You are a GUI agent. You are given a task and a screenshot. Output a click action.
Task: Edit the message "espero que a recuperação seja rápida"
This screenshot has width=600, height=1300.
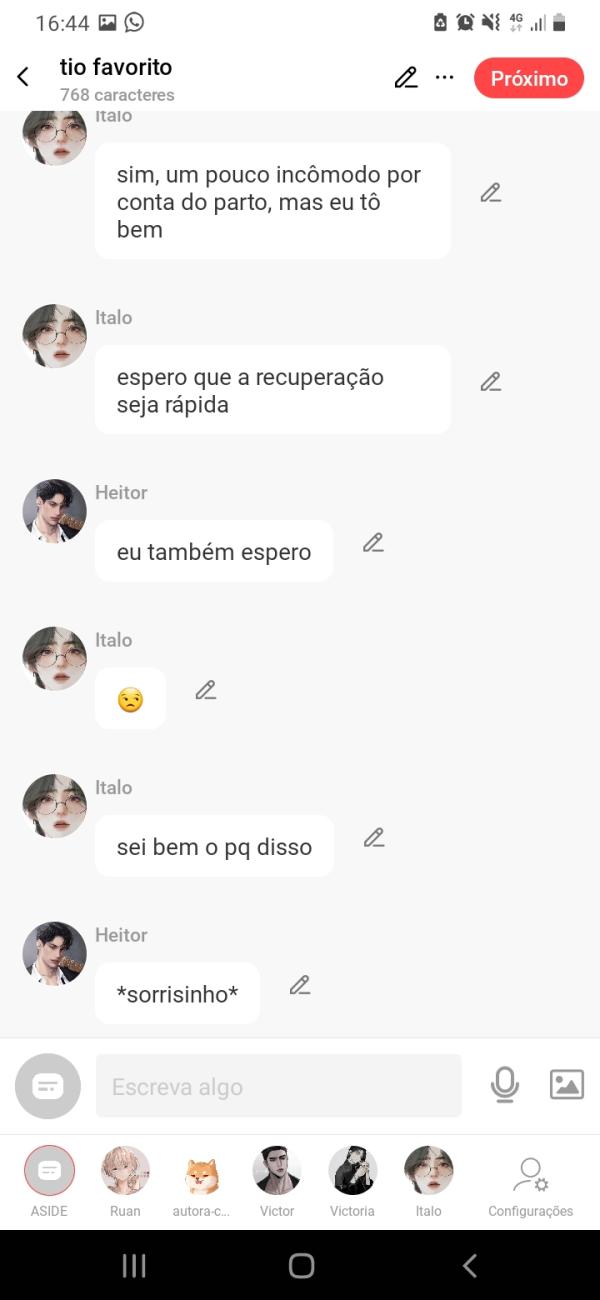(490, 381)
